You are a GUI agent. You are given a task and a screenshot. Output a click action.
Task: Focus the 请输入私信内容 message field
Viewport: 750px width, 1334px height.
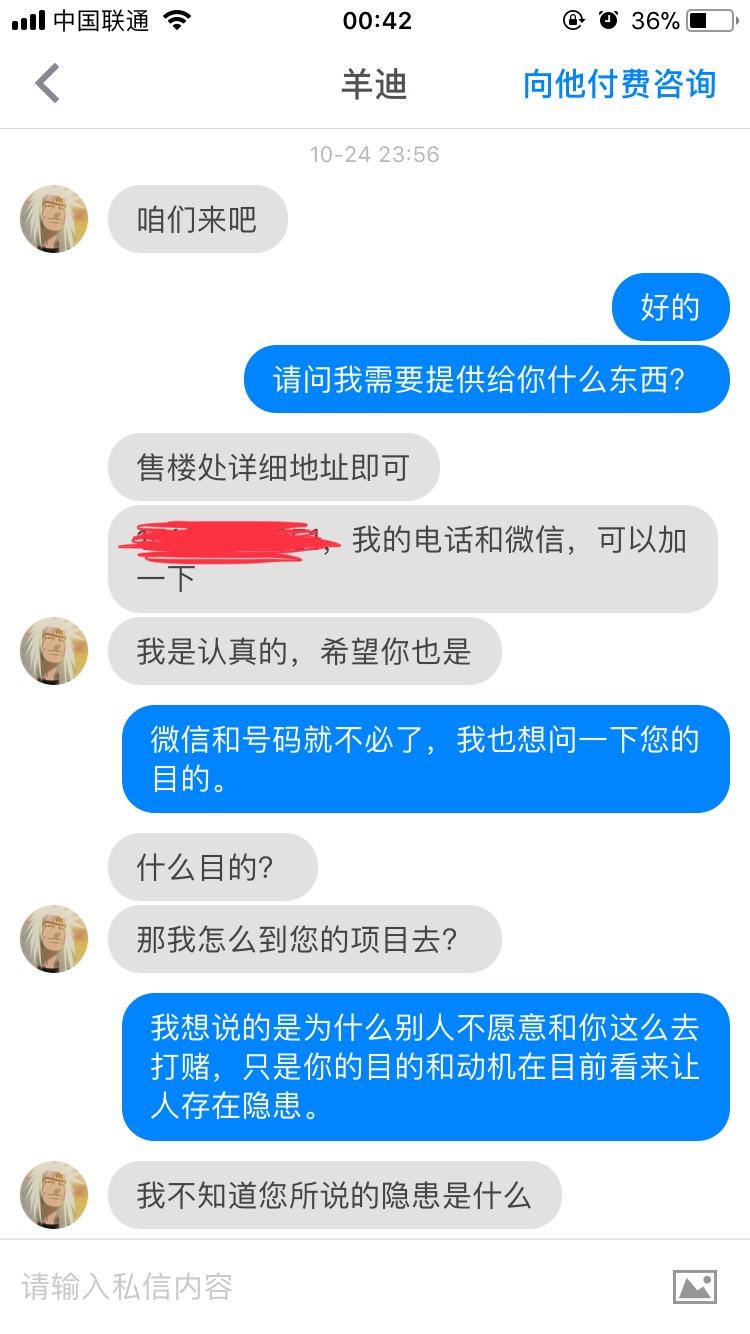330,1286
